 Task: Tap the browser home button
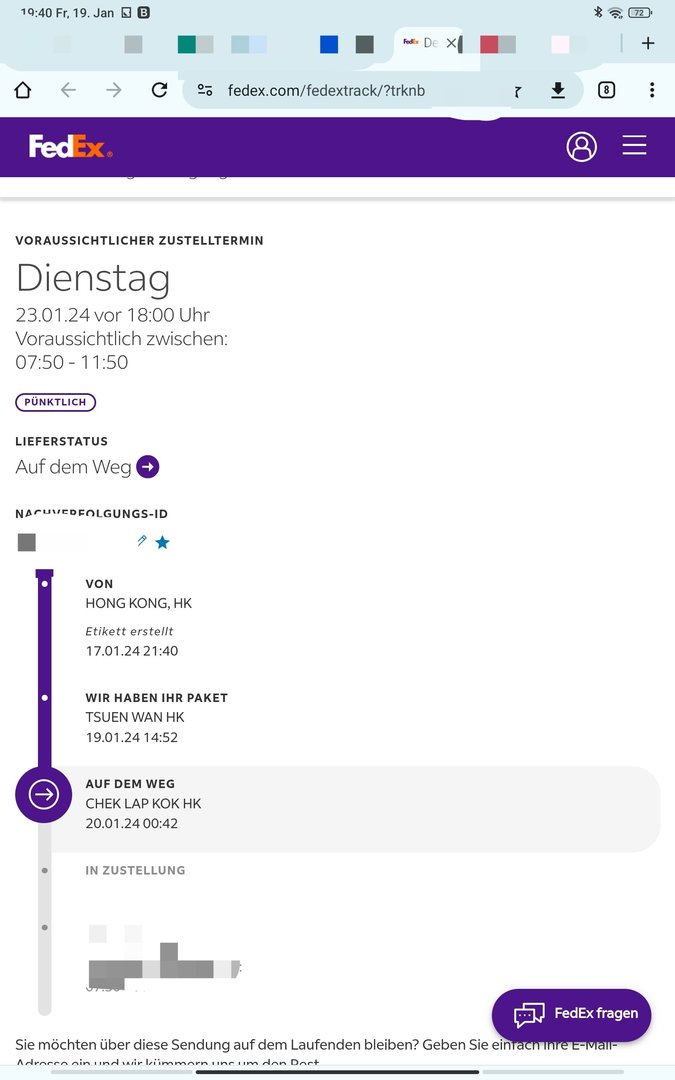pyautogui.click(x=22, y=90)
